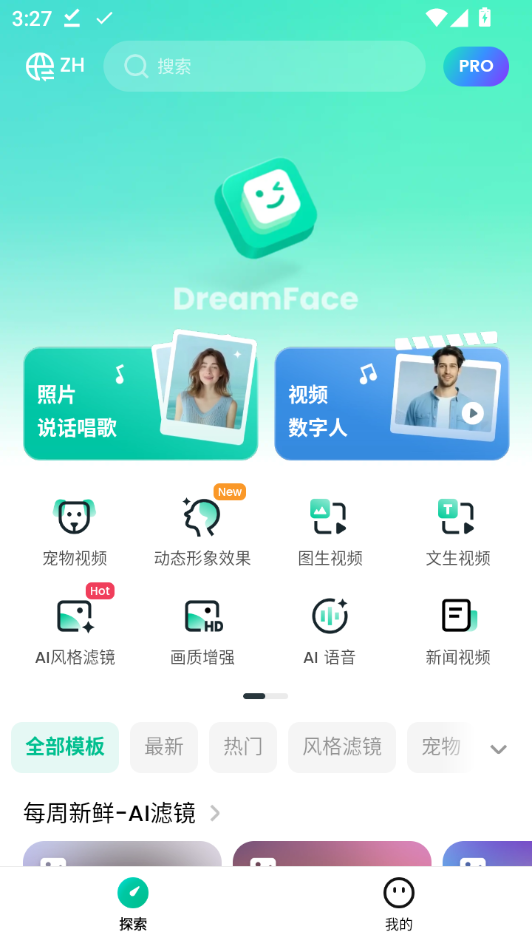Open the 每周新鲜-AI滤镜 section
Image resolution: width=532 pixels, height=946 pixels.
tap(122, 813)
